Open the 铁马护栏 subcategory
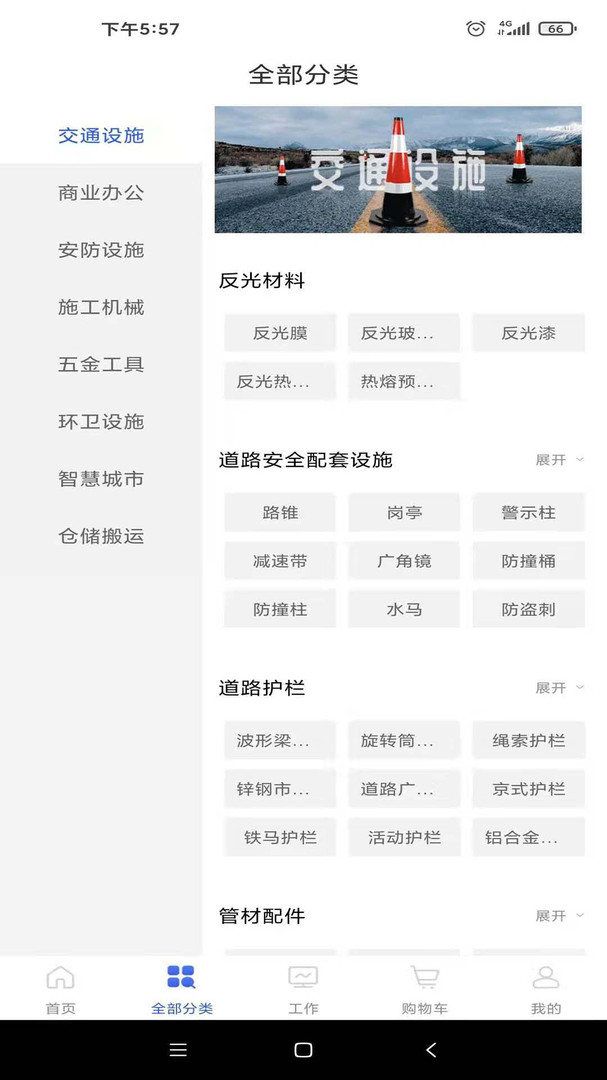 pos(280,837)
